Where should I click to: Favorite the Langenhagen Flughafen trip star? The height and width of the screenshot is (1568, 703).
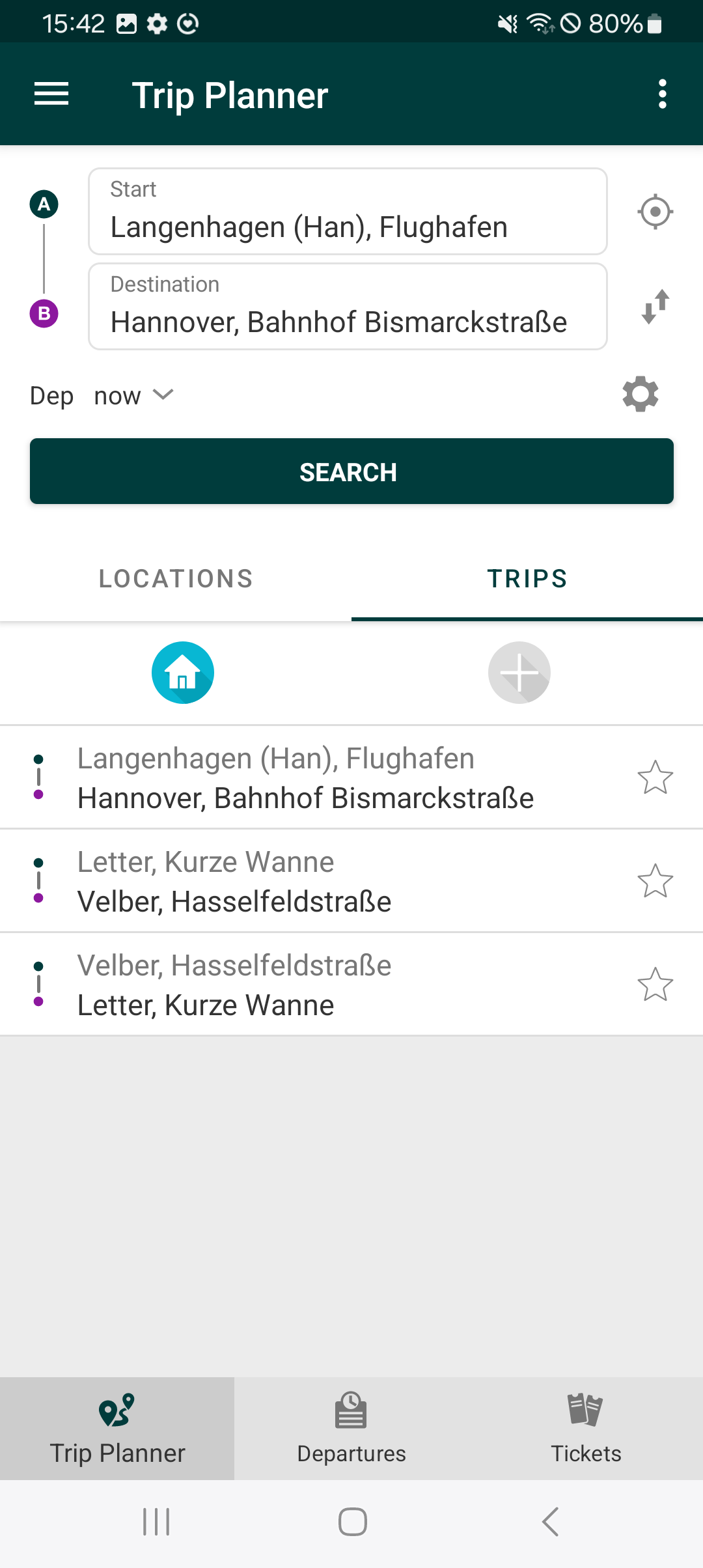pyautogui.click(x=655, y=777)
